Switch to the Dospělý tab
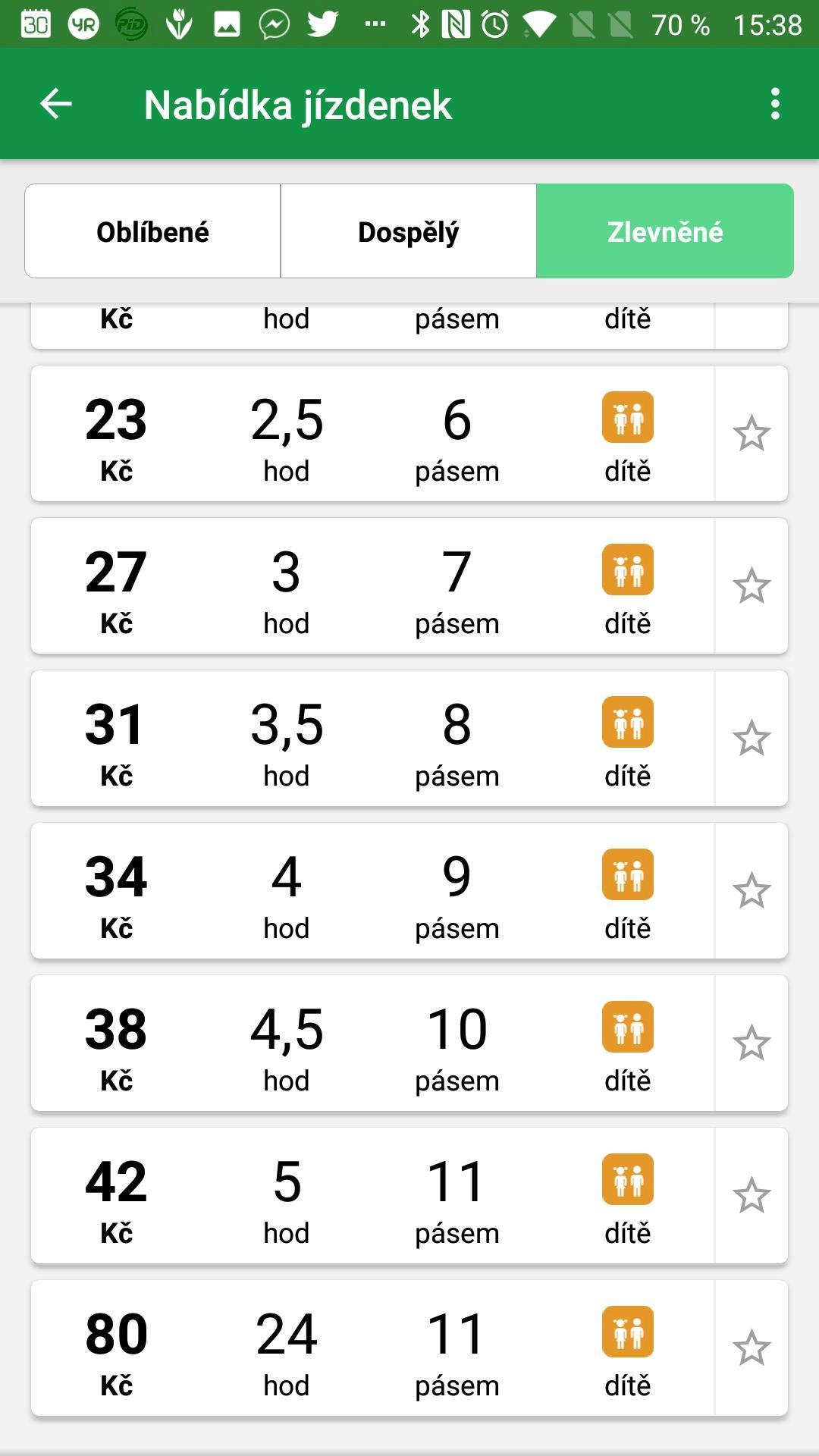The height and width of the screenshot is (1456, 819). (408, 231)
